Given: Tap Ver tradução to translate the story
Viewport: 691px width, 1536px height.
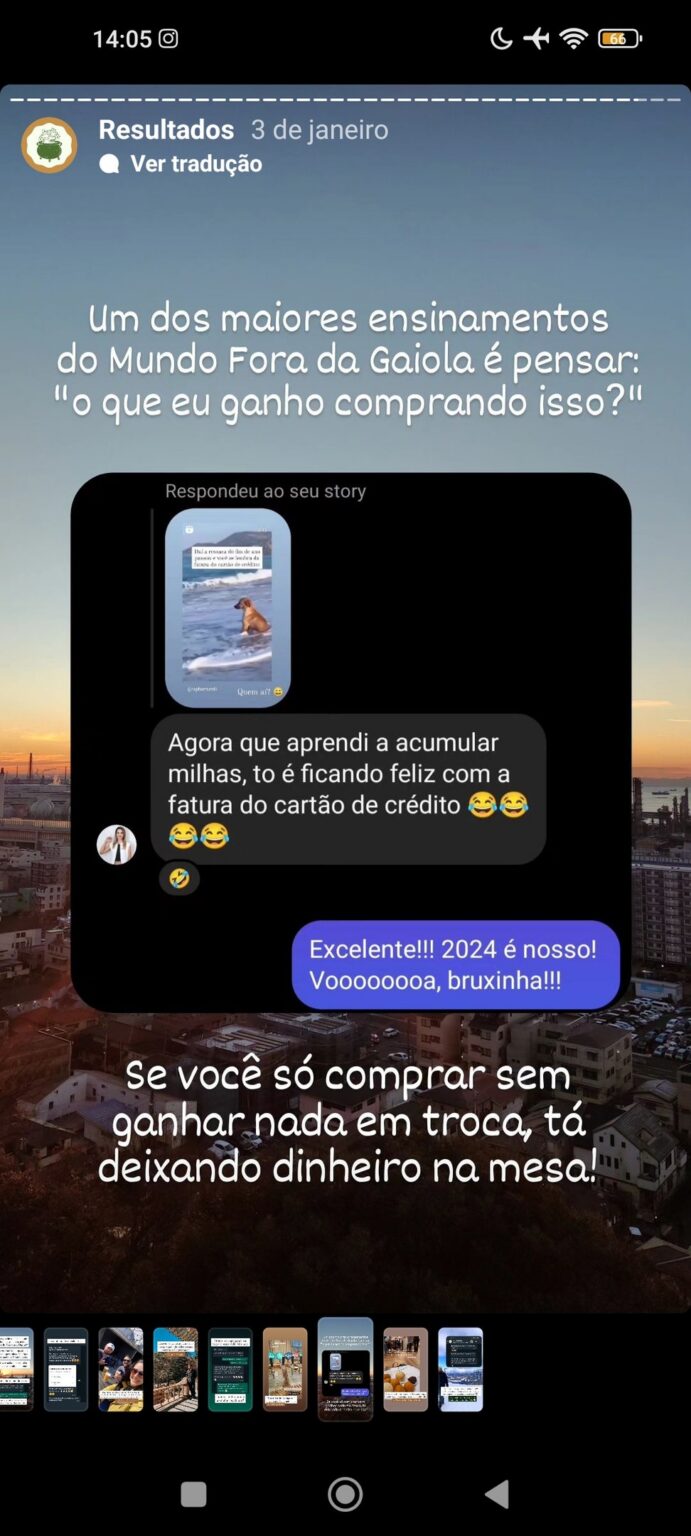Looking at the screenshot, I should tap(195, 164).
